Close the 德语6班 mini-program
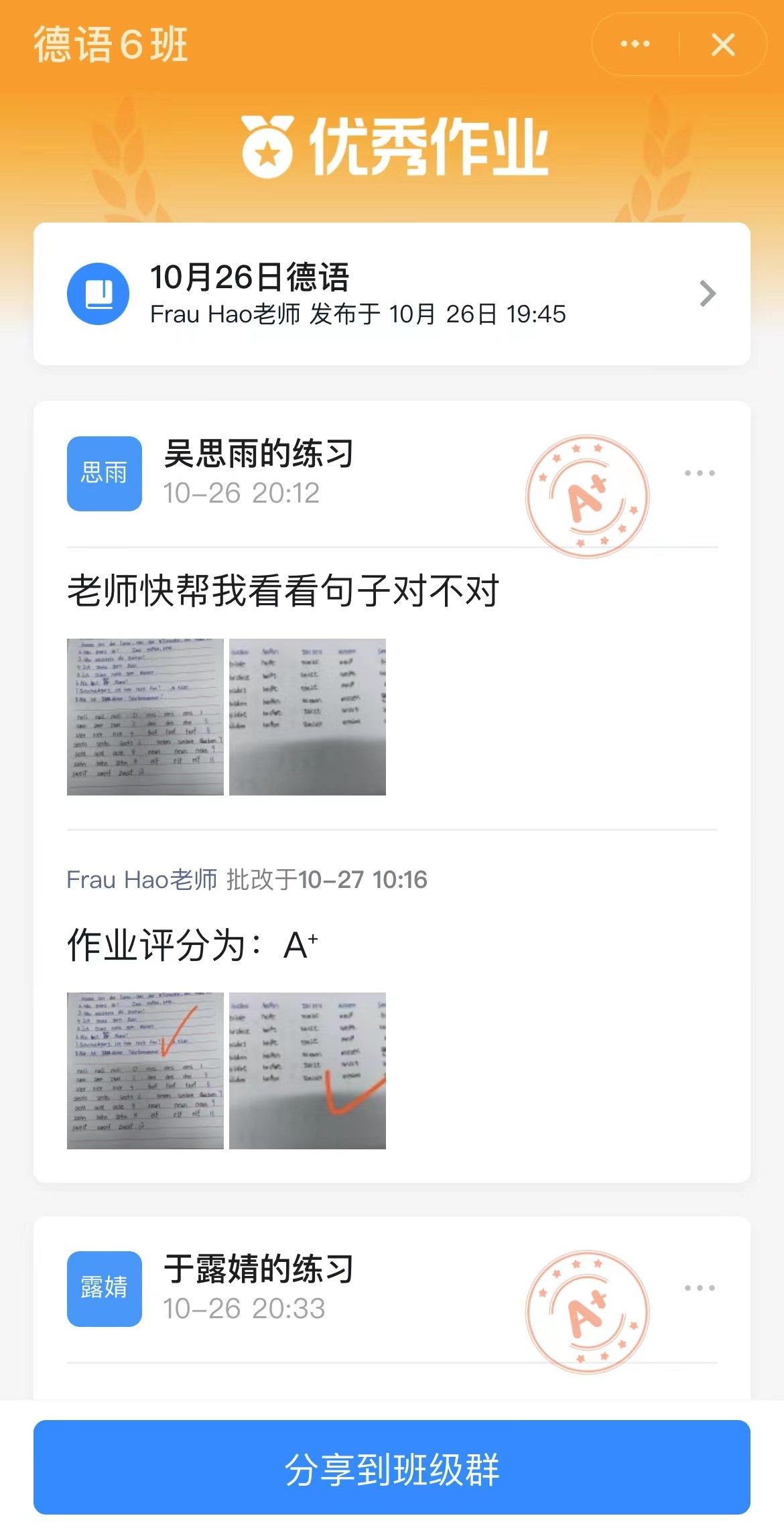Screen dimensions: 784x1534 (x=723, y=45)
